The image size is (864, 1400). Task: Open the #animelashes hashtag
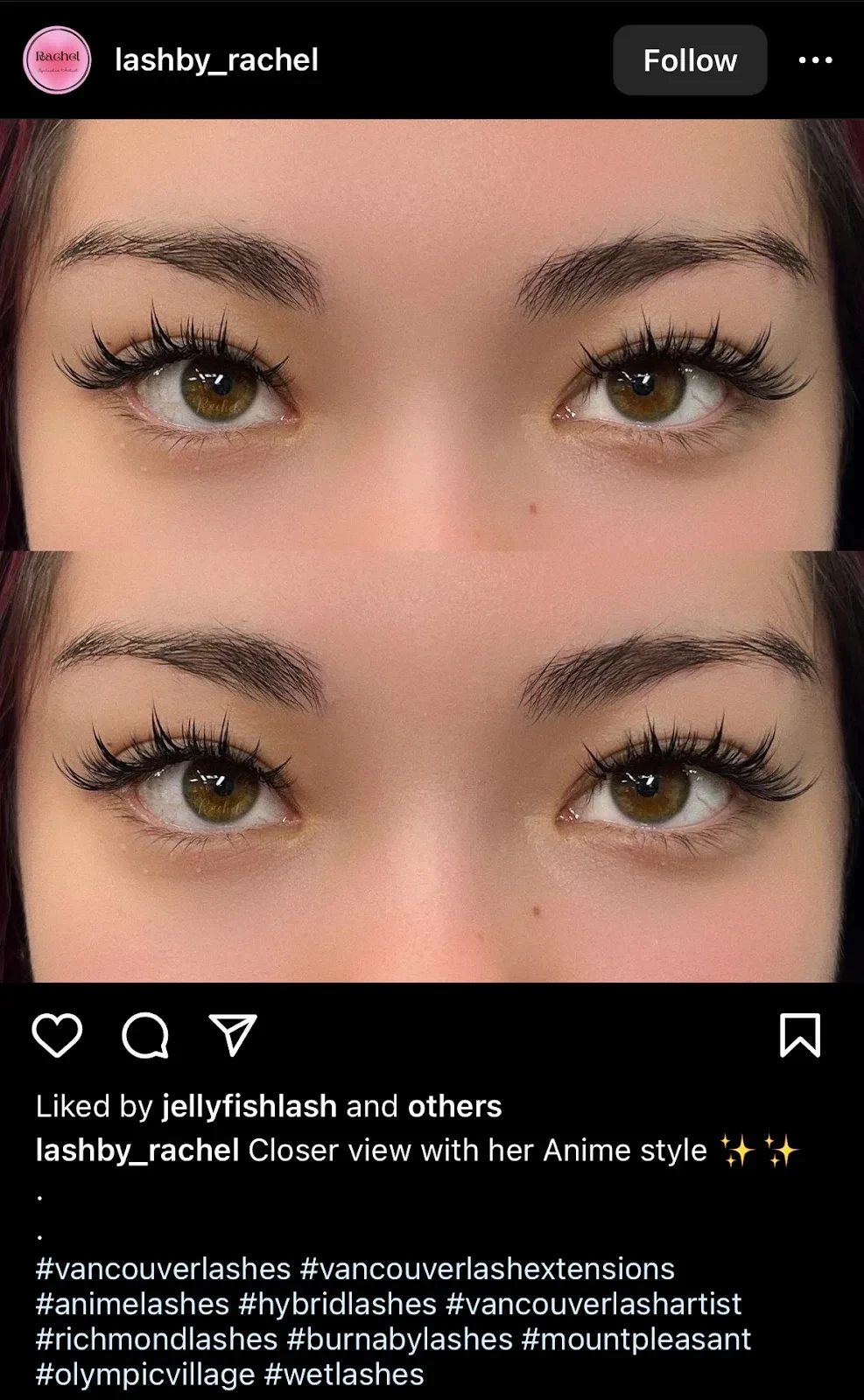pyautogui.click(x=132, y=1304)
